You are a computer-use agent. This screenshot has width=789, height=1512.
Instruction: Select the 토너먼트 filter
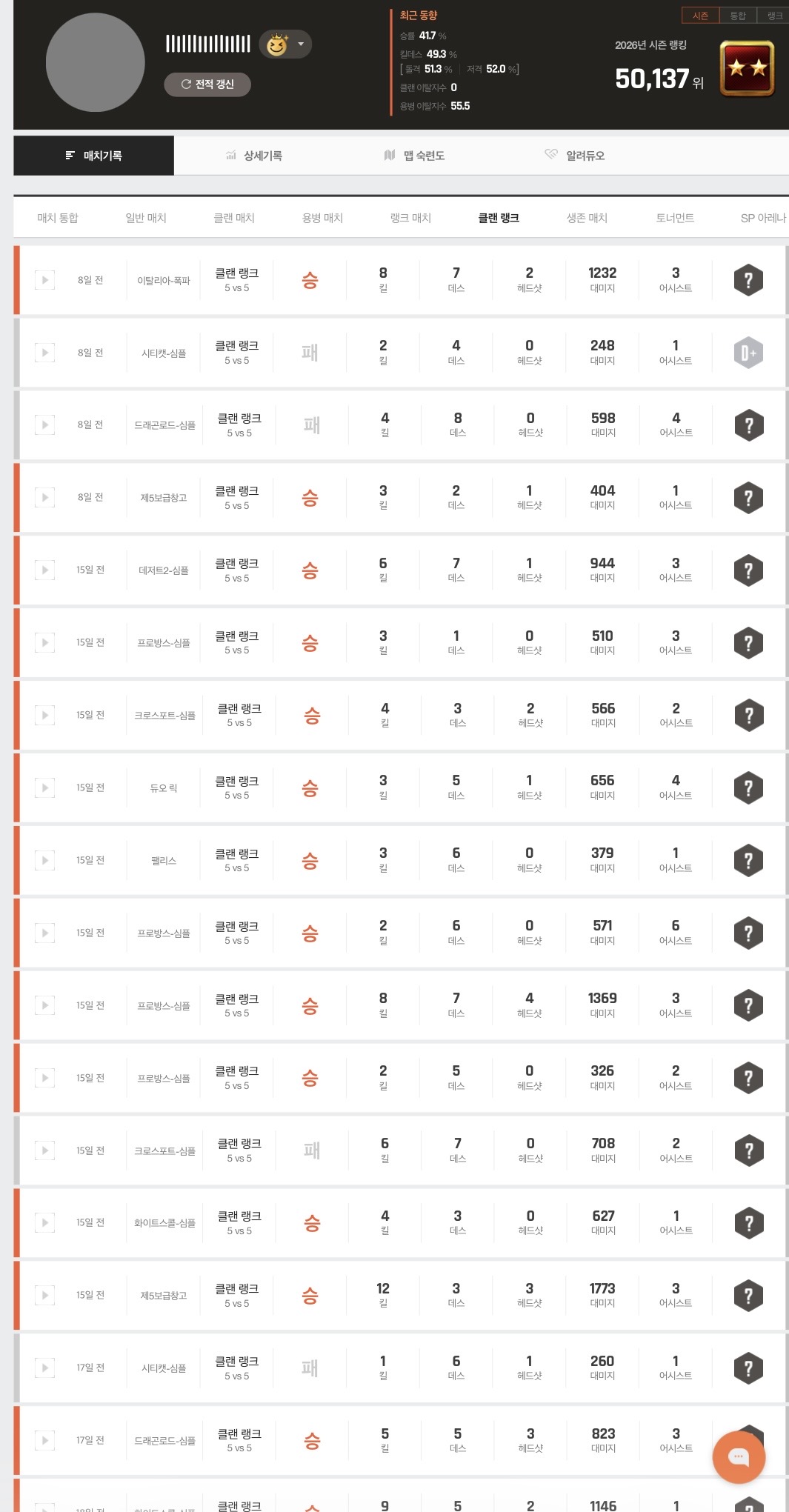[675, 218]
